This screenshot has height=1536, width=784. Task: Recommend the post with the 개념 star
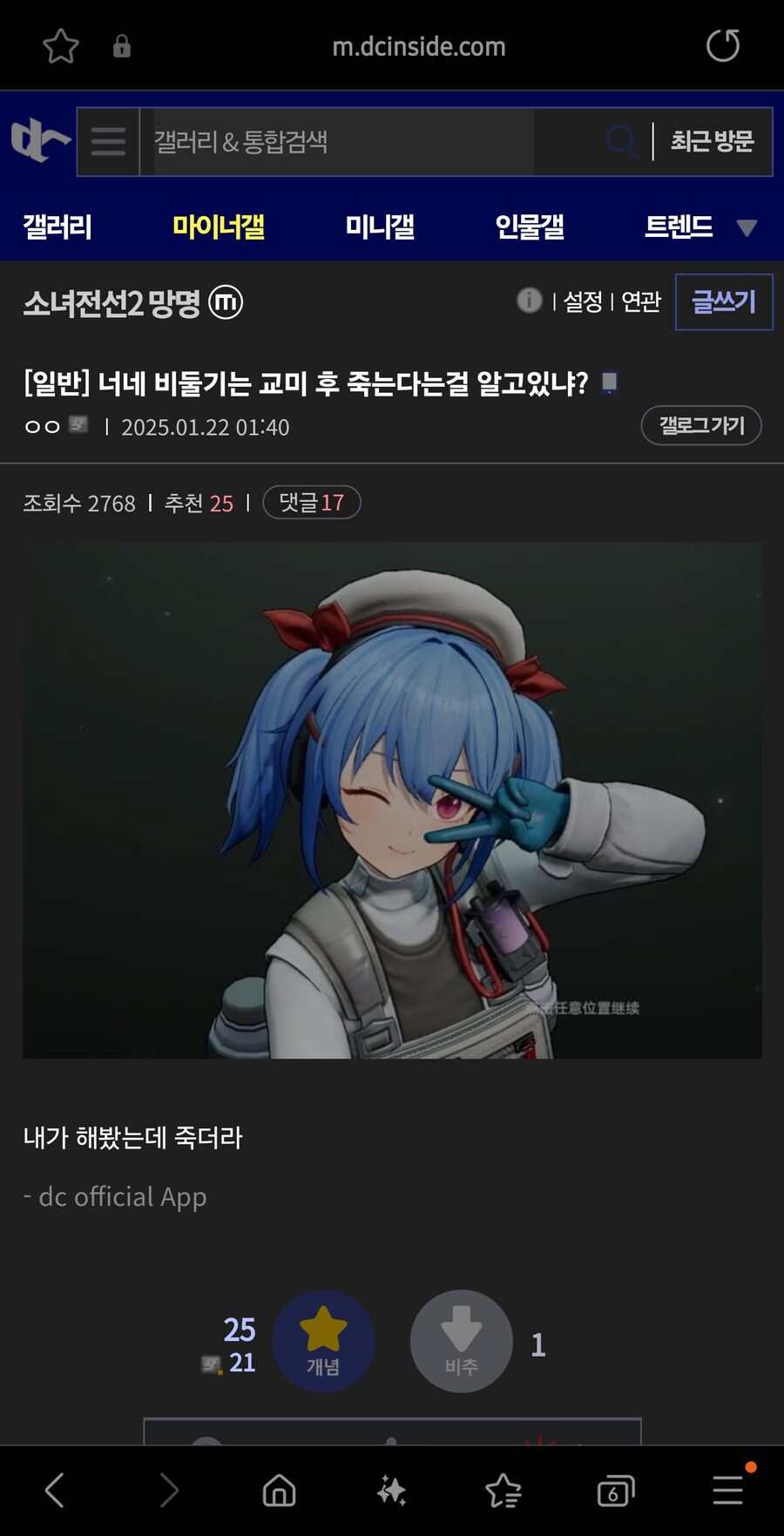pyautogui.click(x=323, y=1340)
